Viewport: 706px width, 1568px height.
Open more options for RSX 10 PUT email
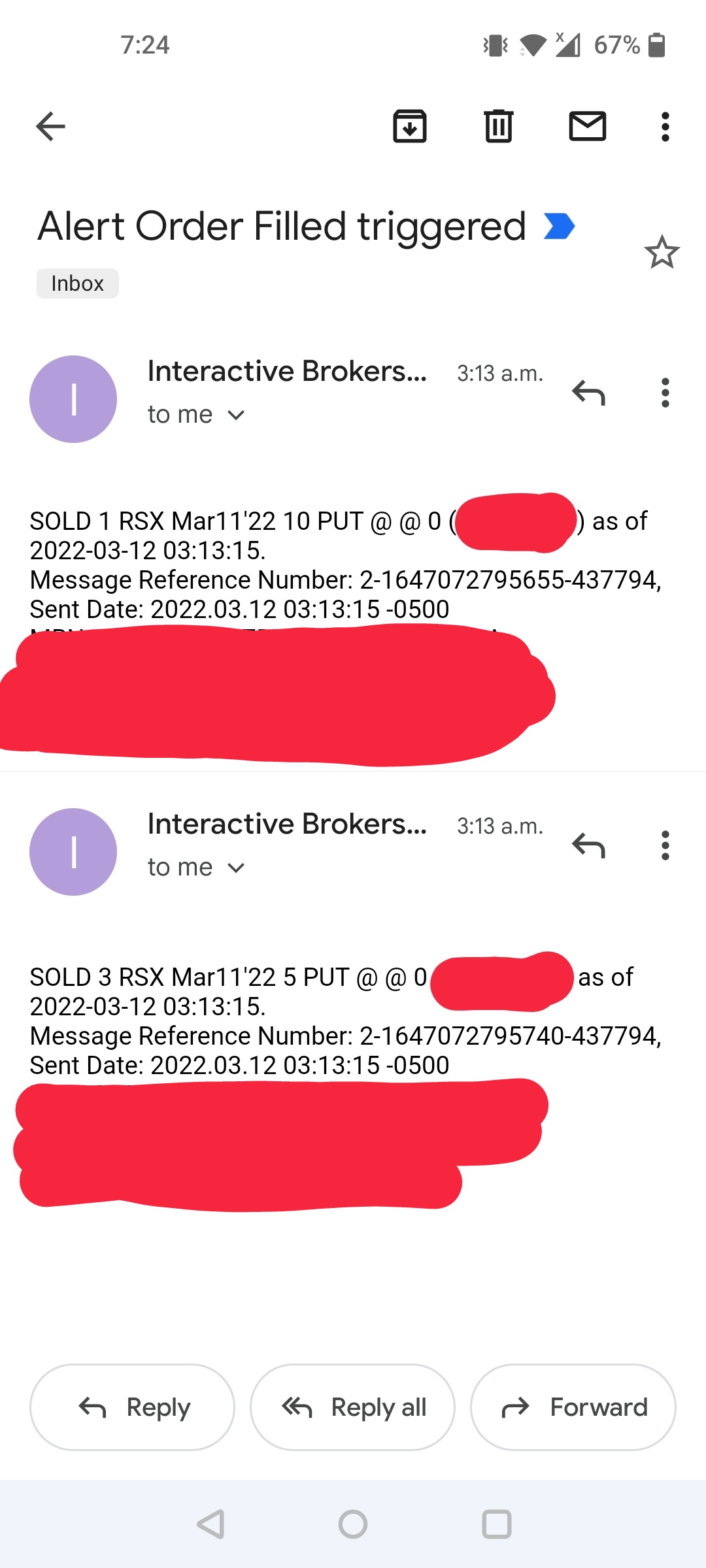click(665, 393)
